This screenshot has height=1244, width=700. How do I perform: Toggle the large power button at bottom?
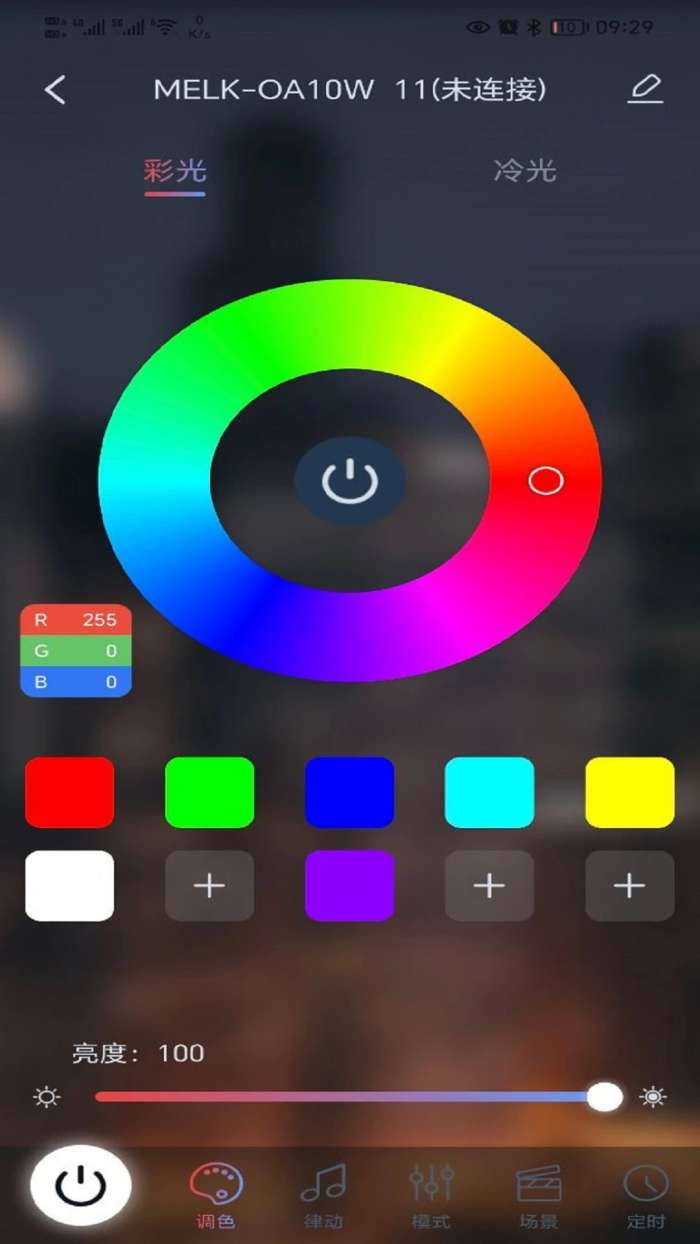tap(81, 1186)
